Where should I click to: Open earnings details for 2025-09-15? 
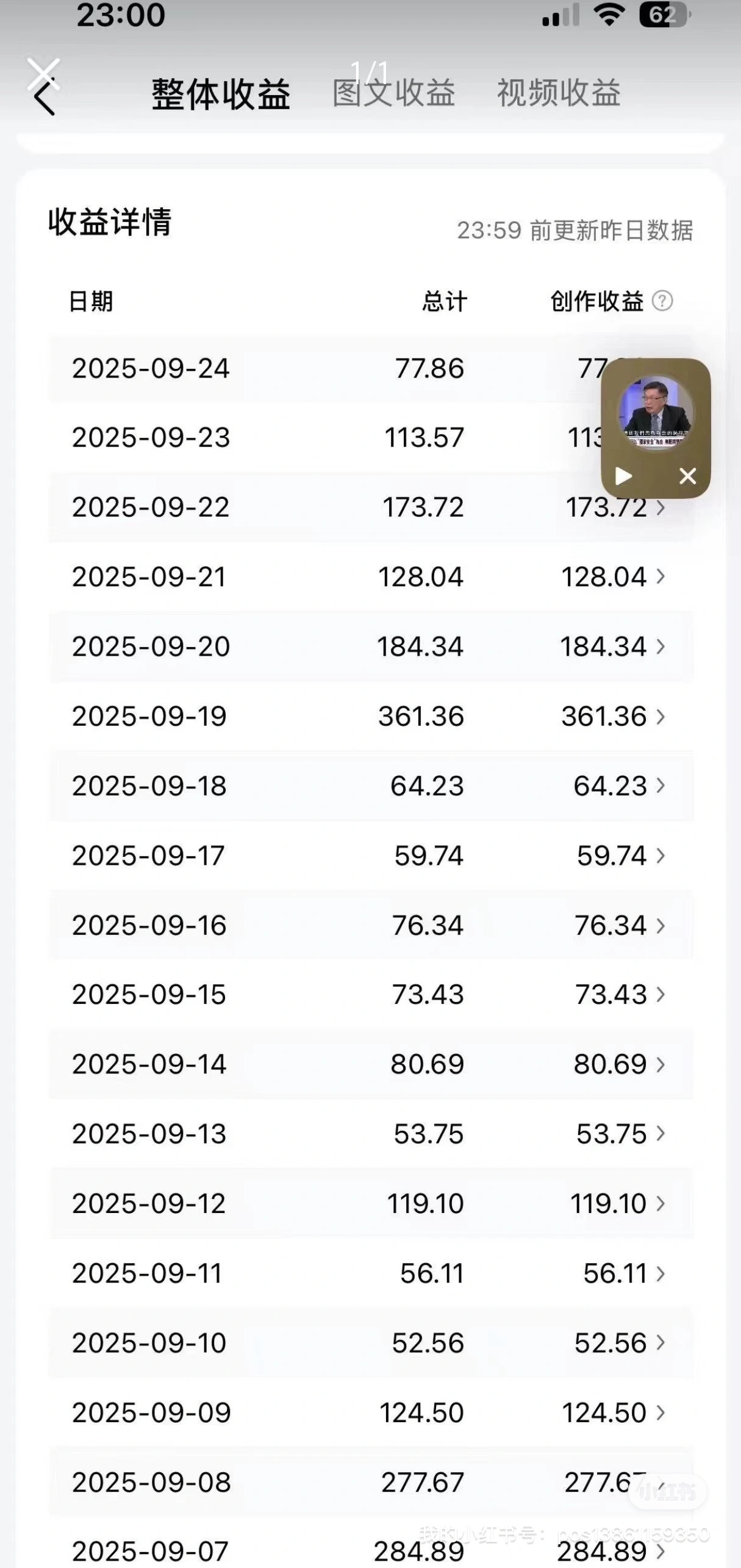(660, 995)
